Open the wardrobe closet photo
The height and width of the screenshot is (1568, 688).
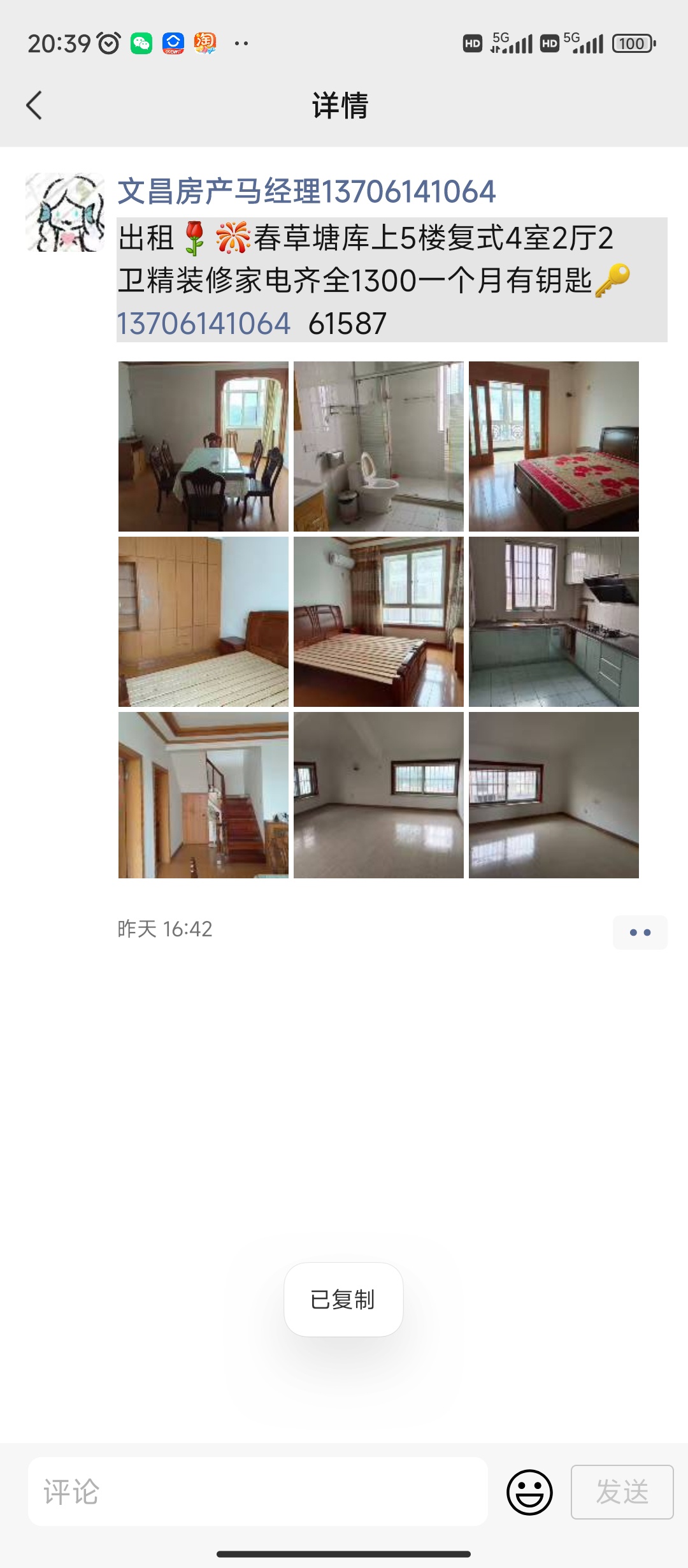[203, 621]
